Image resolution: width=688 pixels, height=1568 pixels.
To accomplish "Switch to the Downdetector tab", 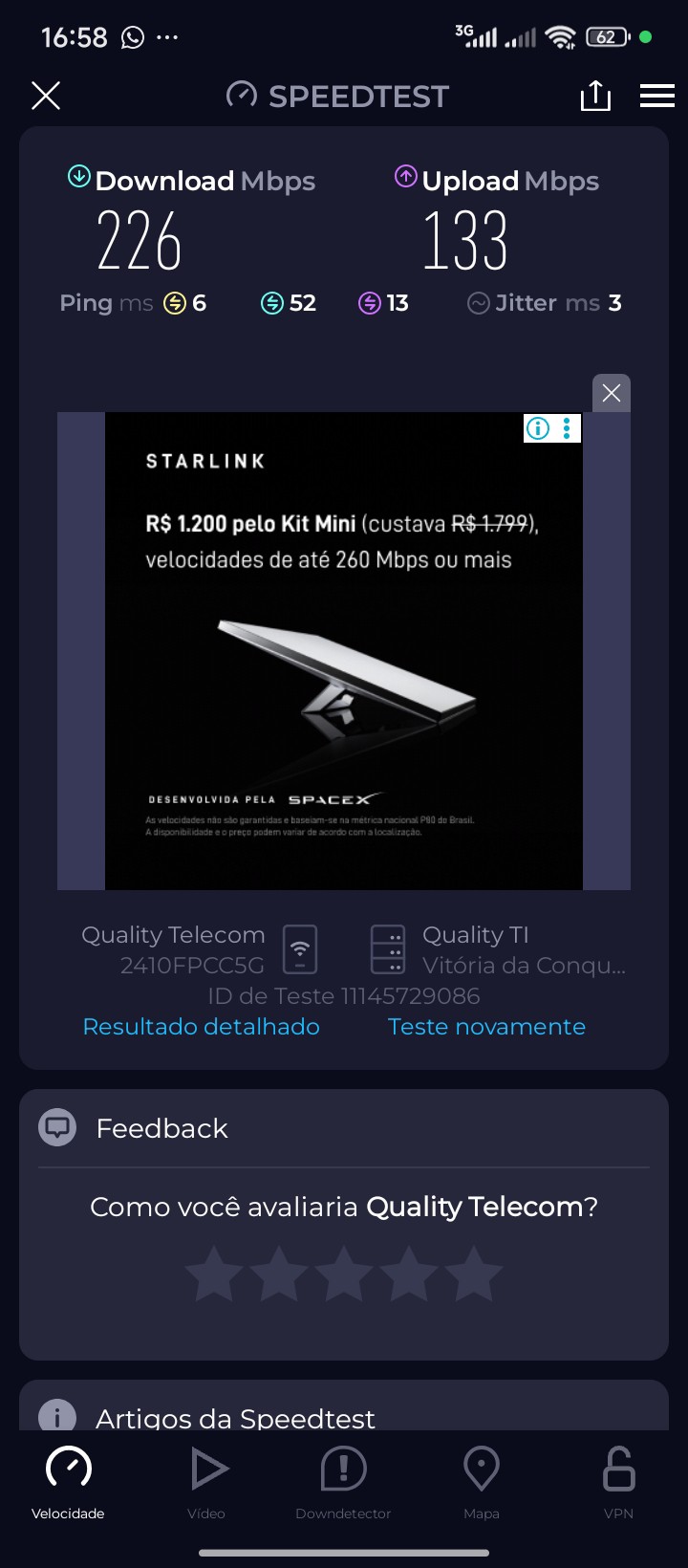I will pos(343,1480).
